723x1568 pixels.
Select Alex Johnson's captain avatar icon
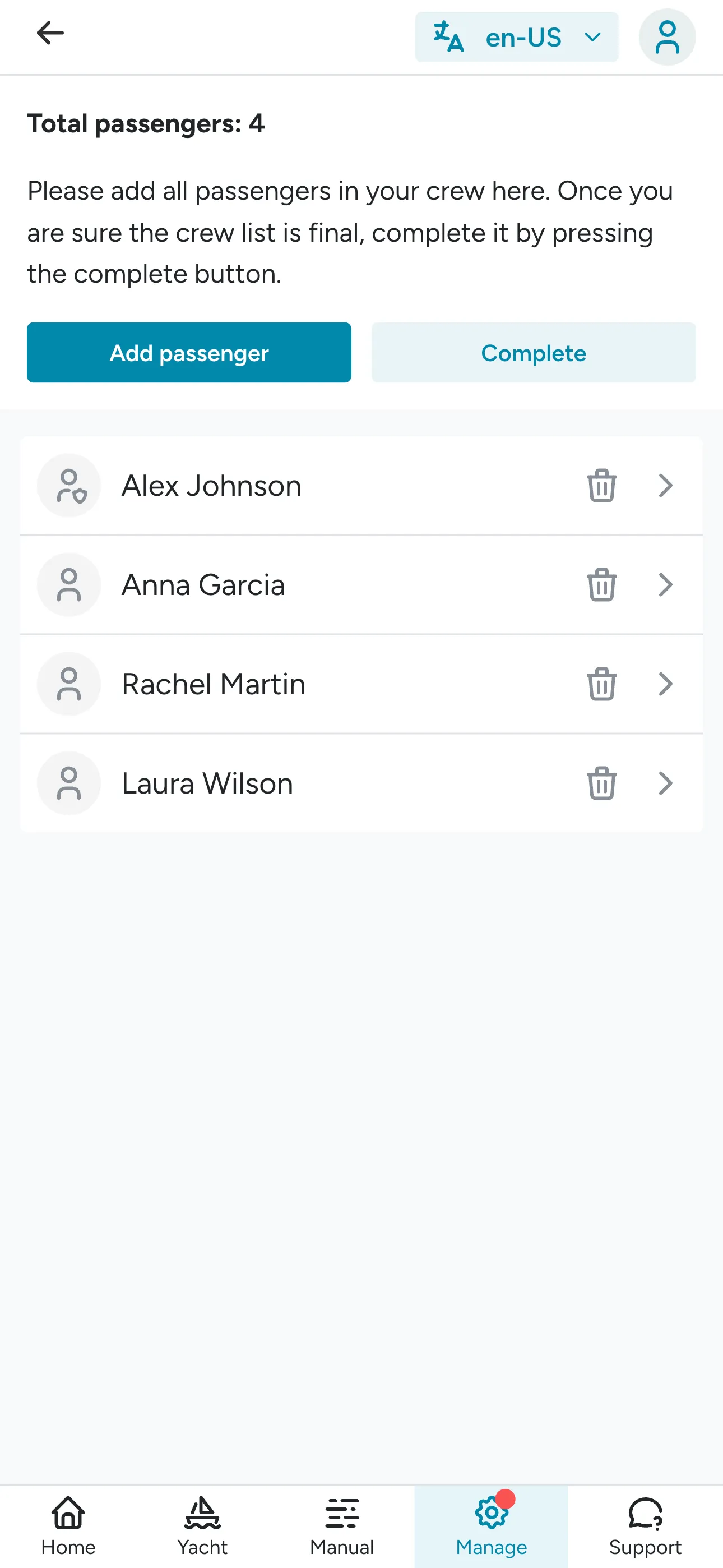click(x=69, y=485)
